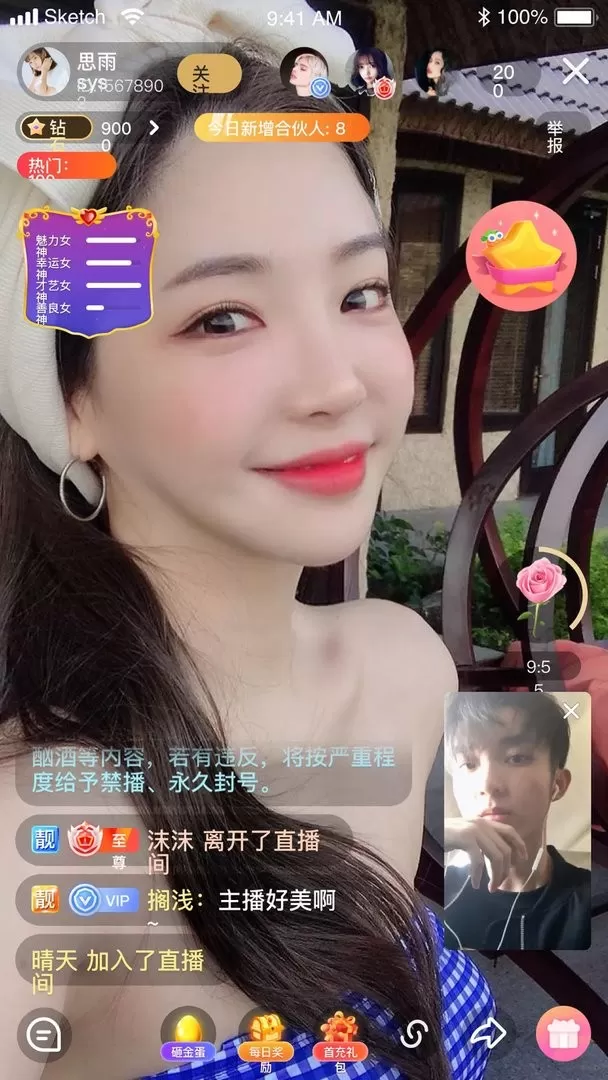Close the co-stream video window

[x=571, y=712]
